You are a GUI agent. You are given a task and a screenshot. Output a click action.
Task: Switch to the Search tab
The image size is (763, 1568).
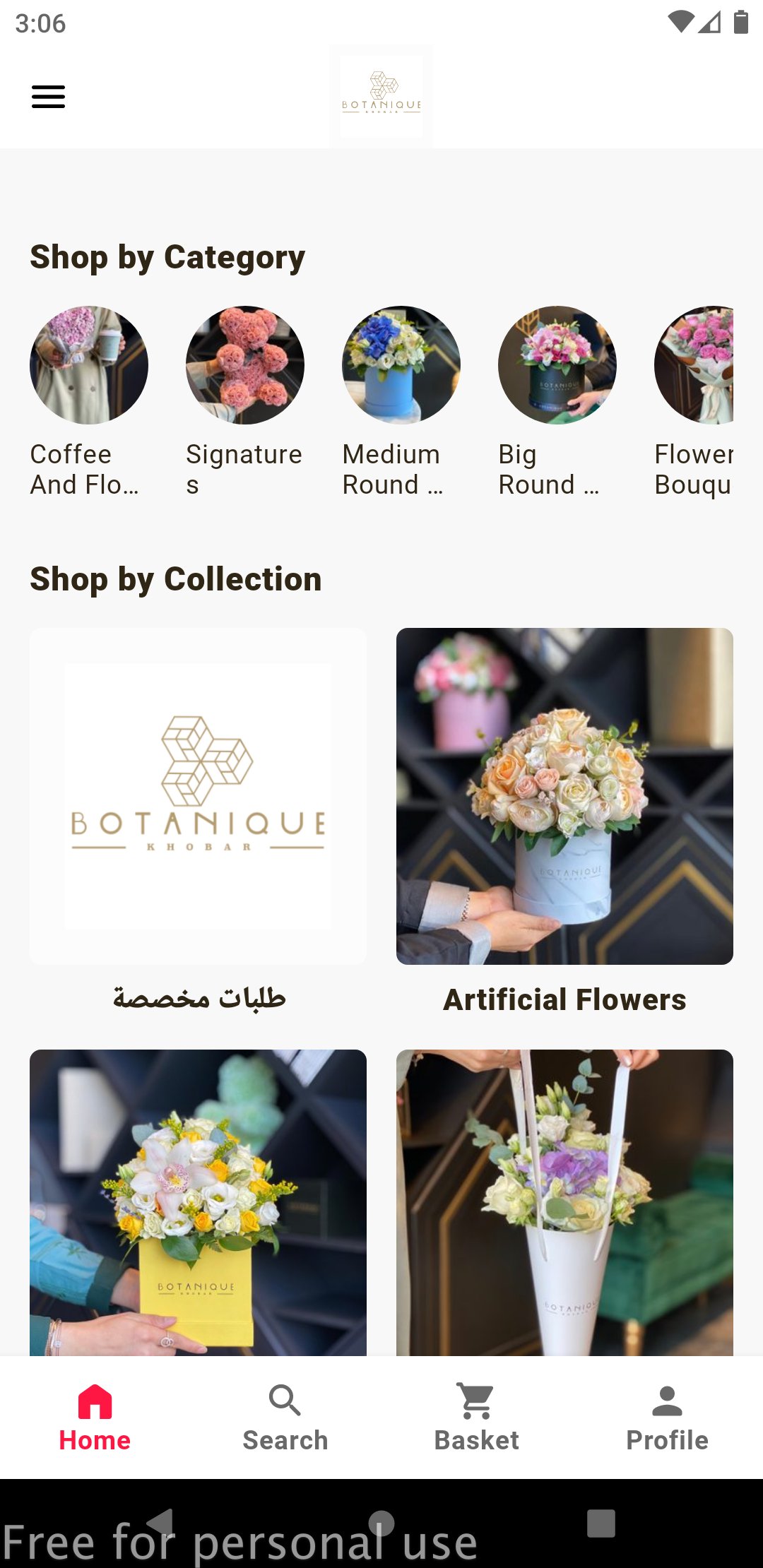pos(285,1418)
